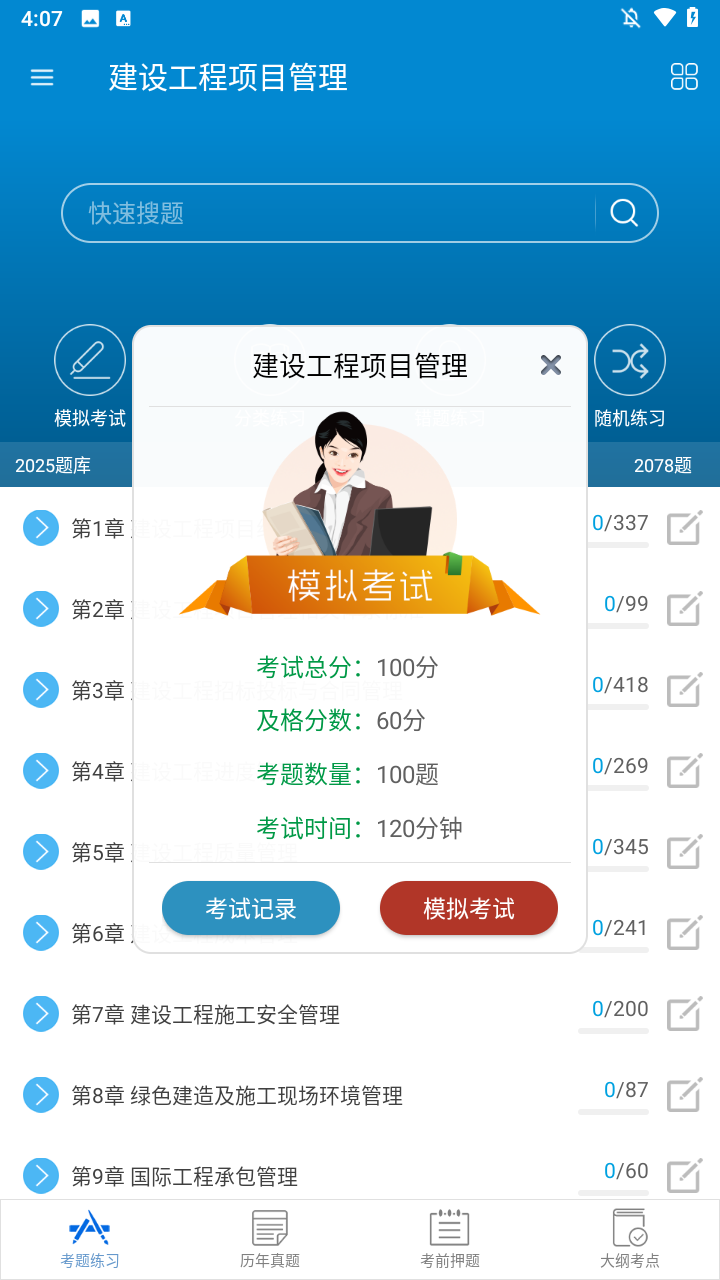The image size is (720, 1280).
Task: Select the 随机练习 shuffle icon
Action: (630, 358)
